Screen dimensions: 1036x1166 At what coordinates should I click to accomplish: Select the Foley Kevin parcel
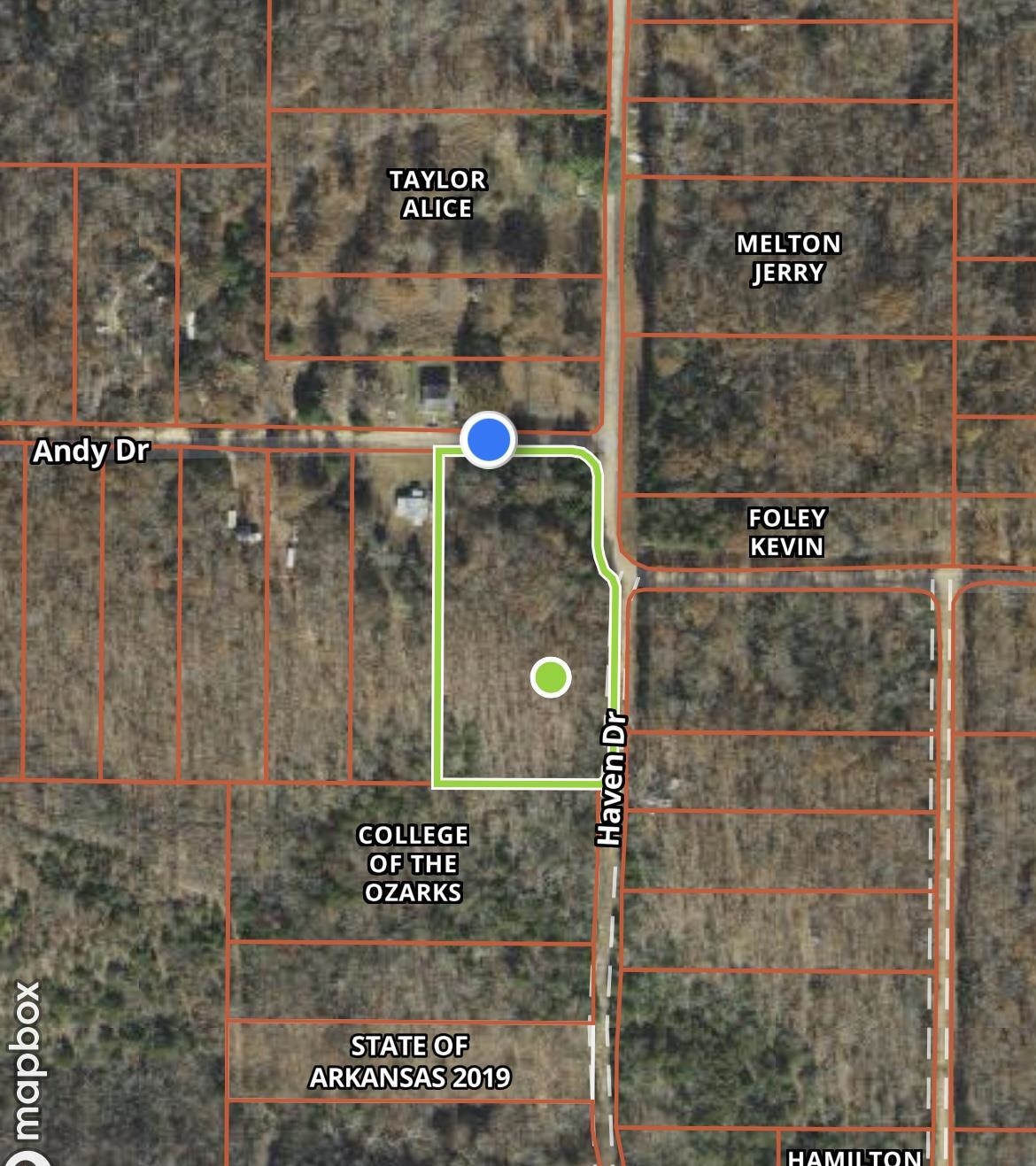click(786, 532)
